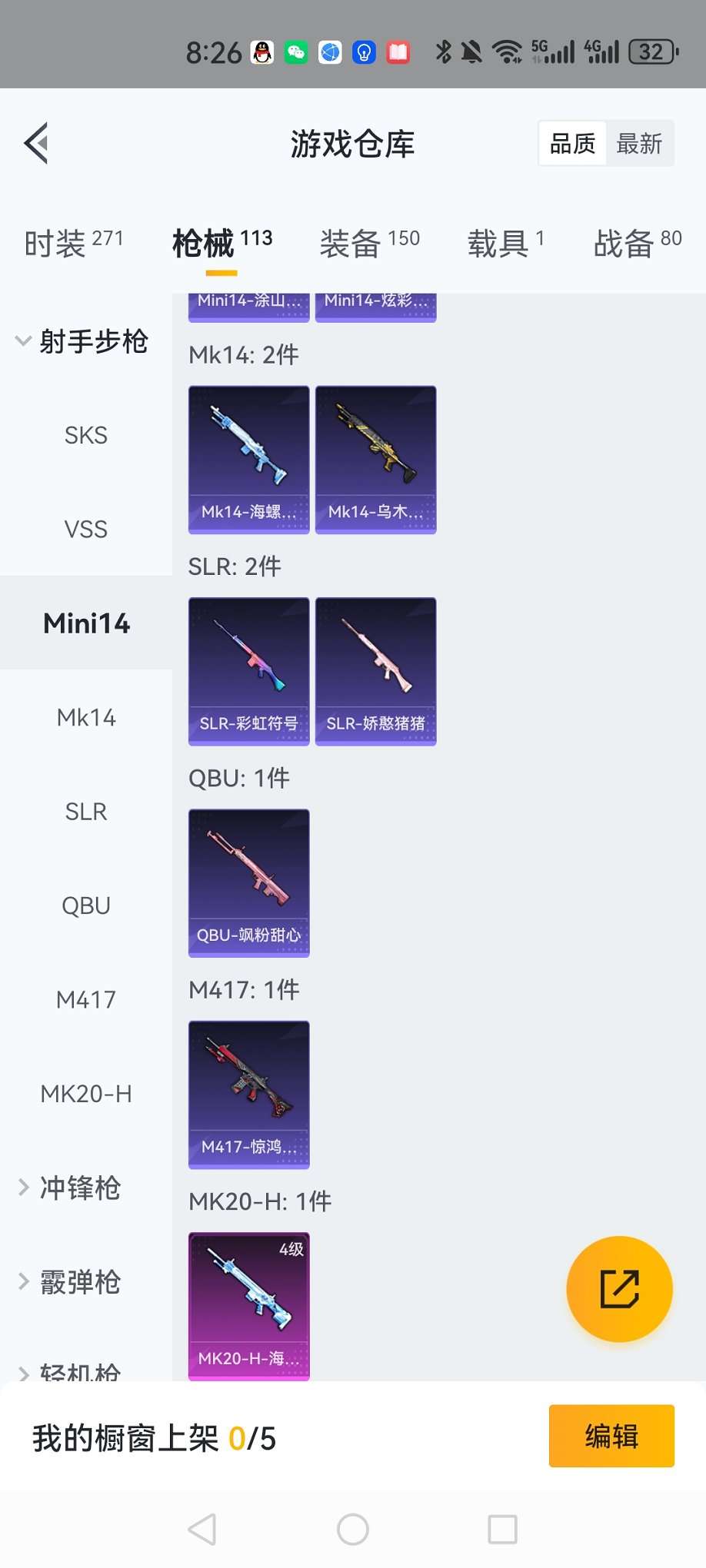The image size is (706, 1568).
Task: View the SLR-彩虹符号 skin
Action: point(249,671)
